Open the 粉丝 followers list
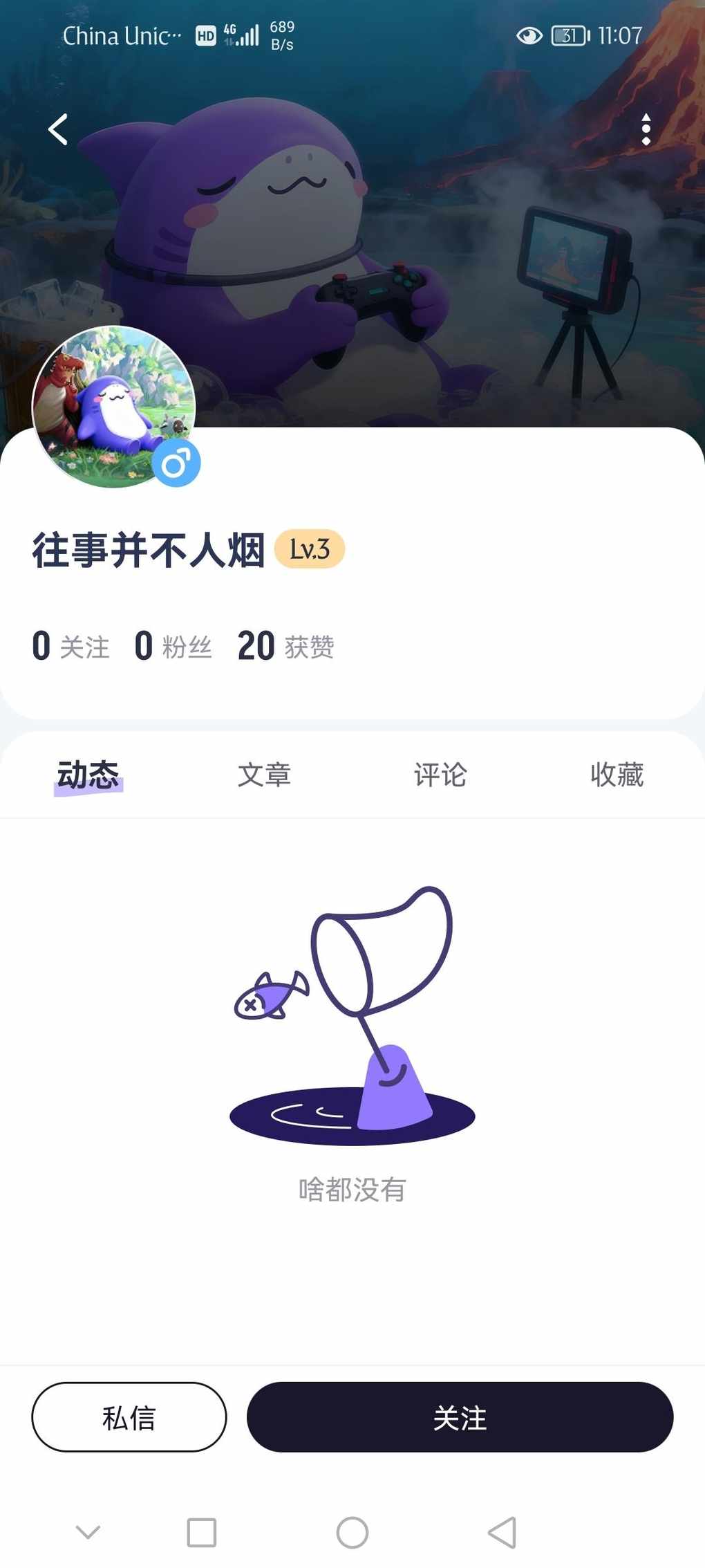Image resolution: width=705 pixels, height=1568 pixels. point(173,646)
